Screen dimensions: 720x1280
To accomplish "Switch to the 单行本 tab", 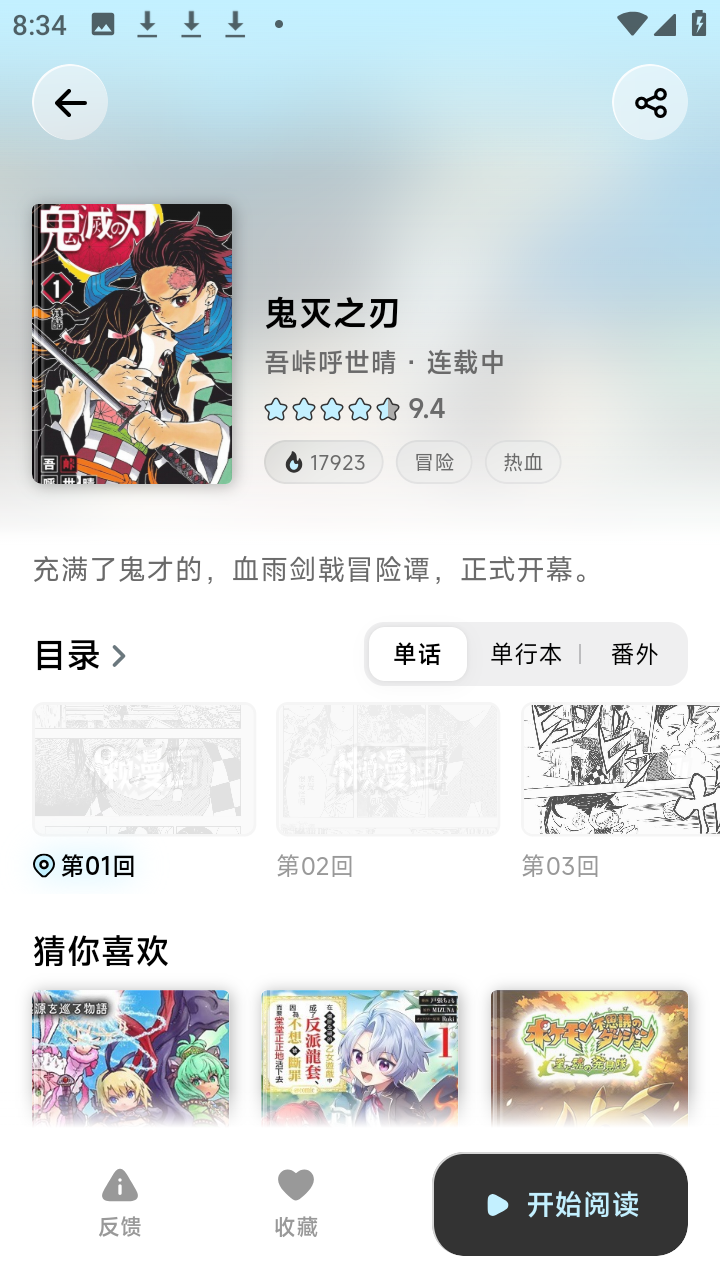I will tap(527, 654).
